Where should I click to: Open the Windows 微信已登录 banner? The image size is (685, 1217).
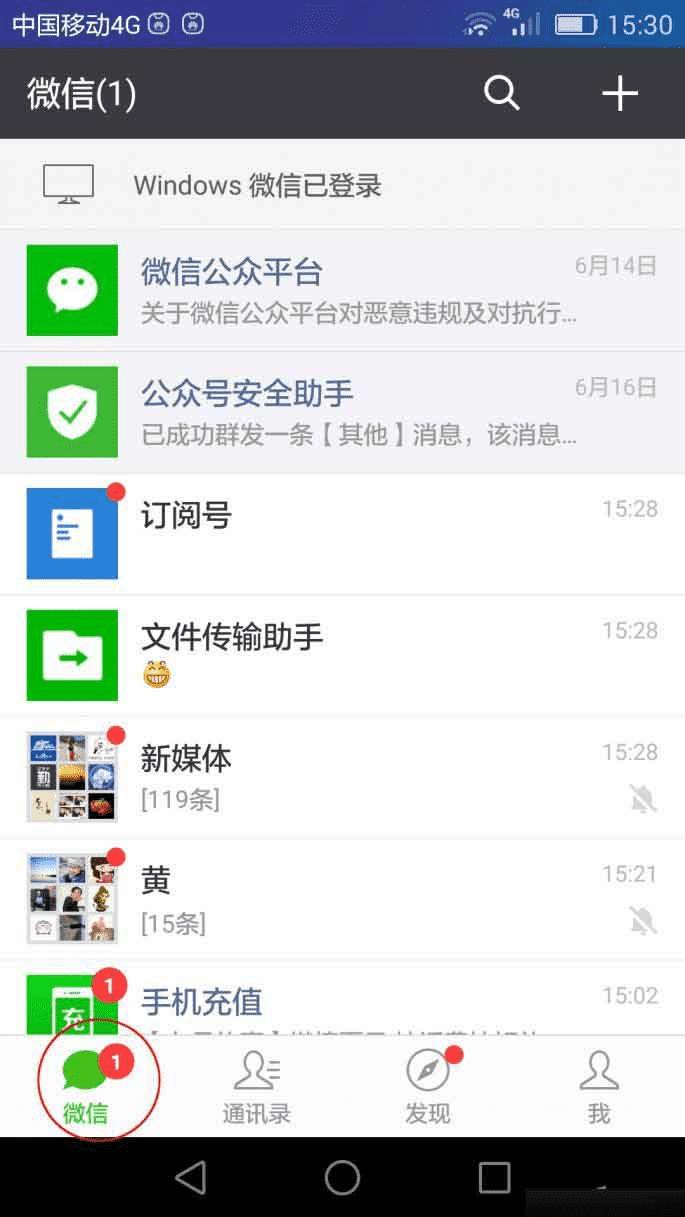(342, 185)
